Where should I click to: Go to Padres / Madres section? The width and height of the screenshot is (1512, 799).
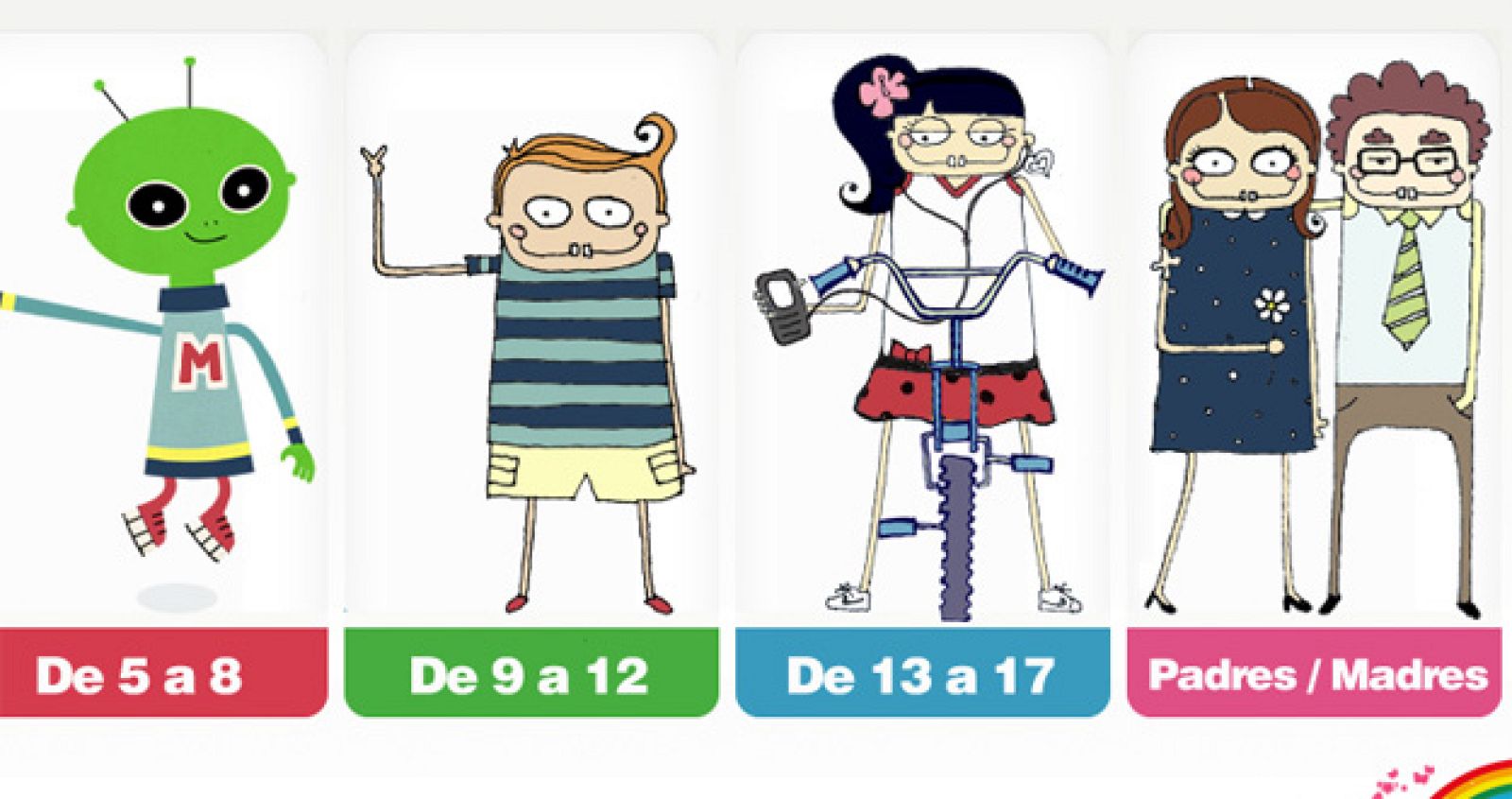[x=1314, y=674]
